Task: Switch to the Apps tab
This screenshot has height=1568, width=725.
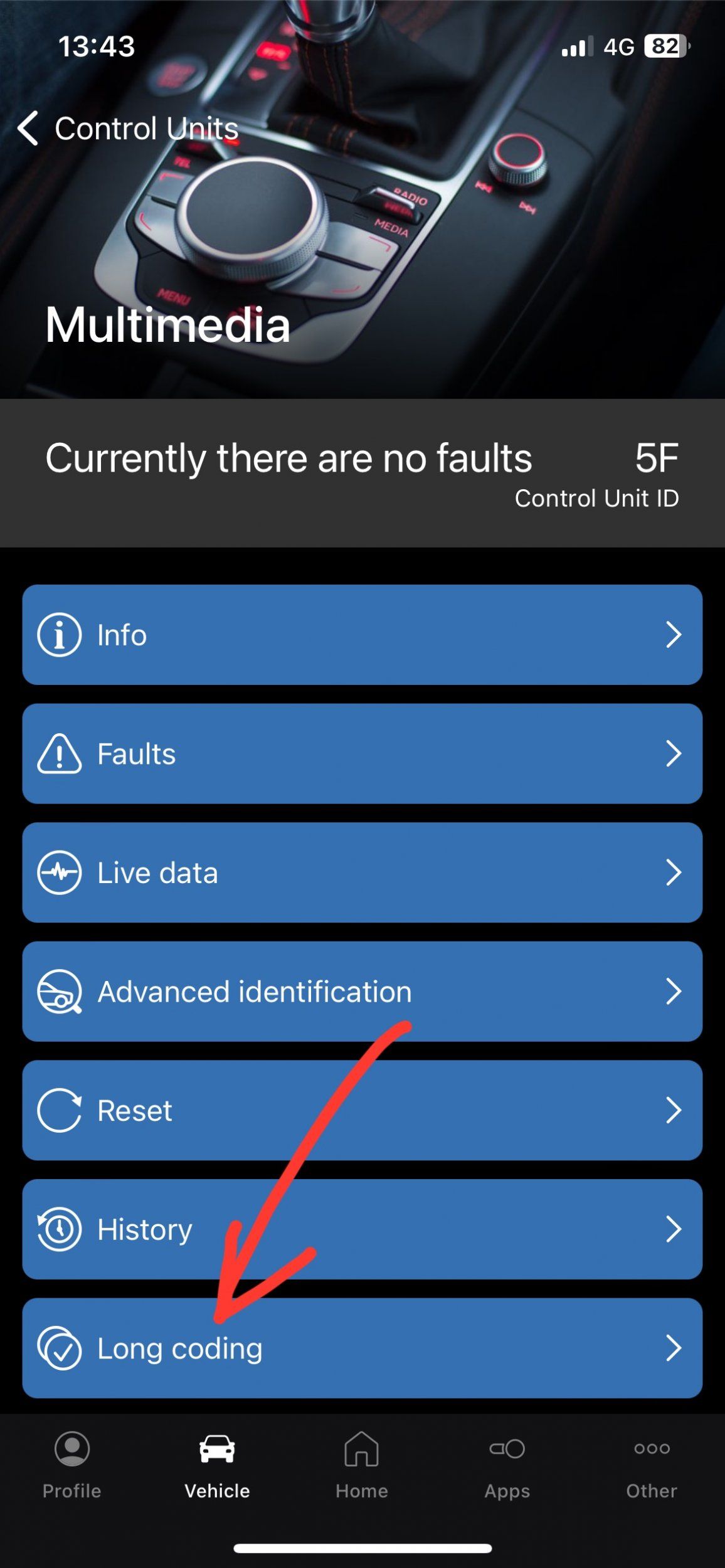Action: point(507,1465)
